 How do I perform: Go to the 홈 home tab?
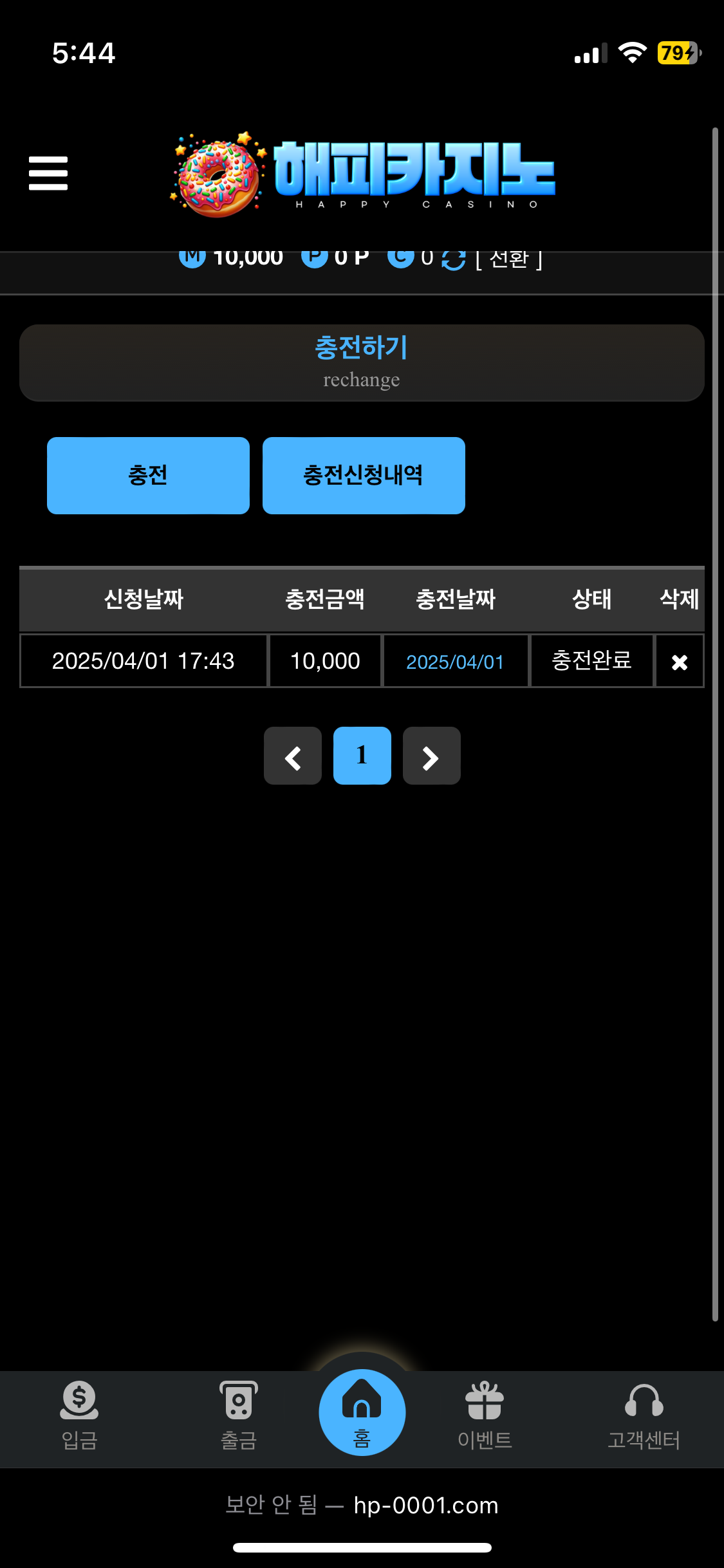click(x=362, y=1413)
